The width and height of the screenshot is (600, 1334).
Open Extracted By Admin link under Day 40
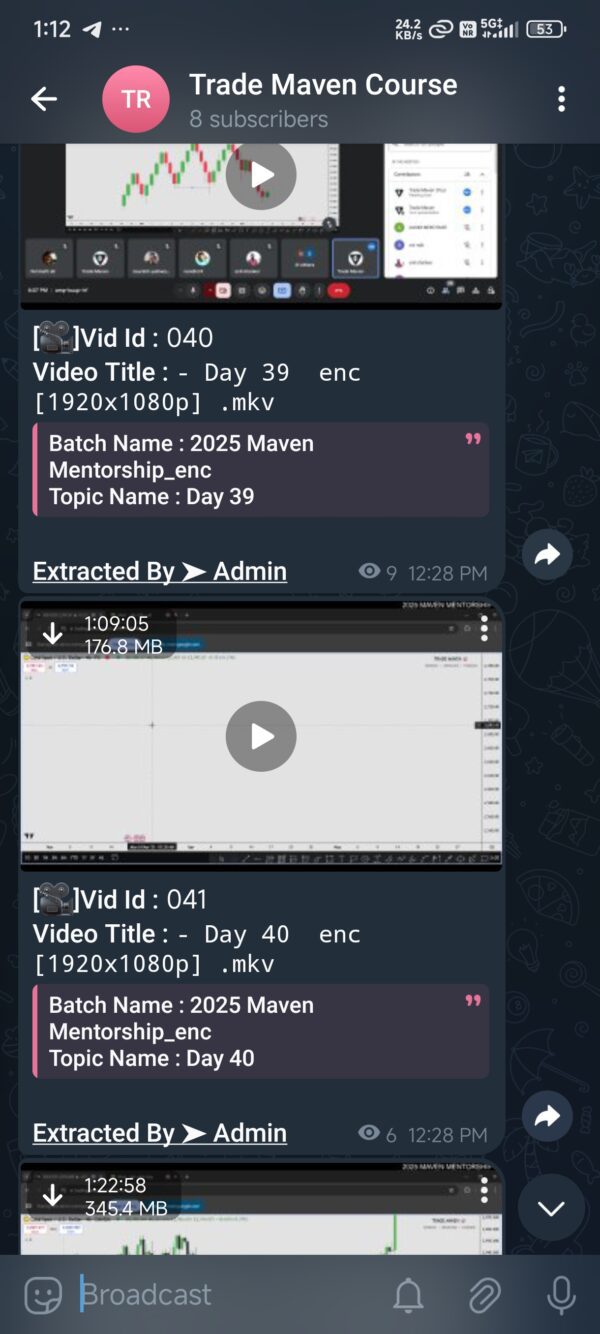160,1132
